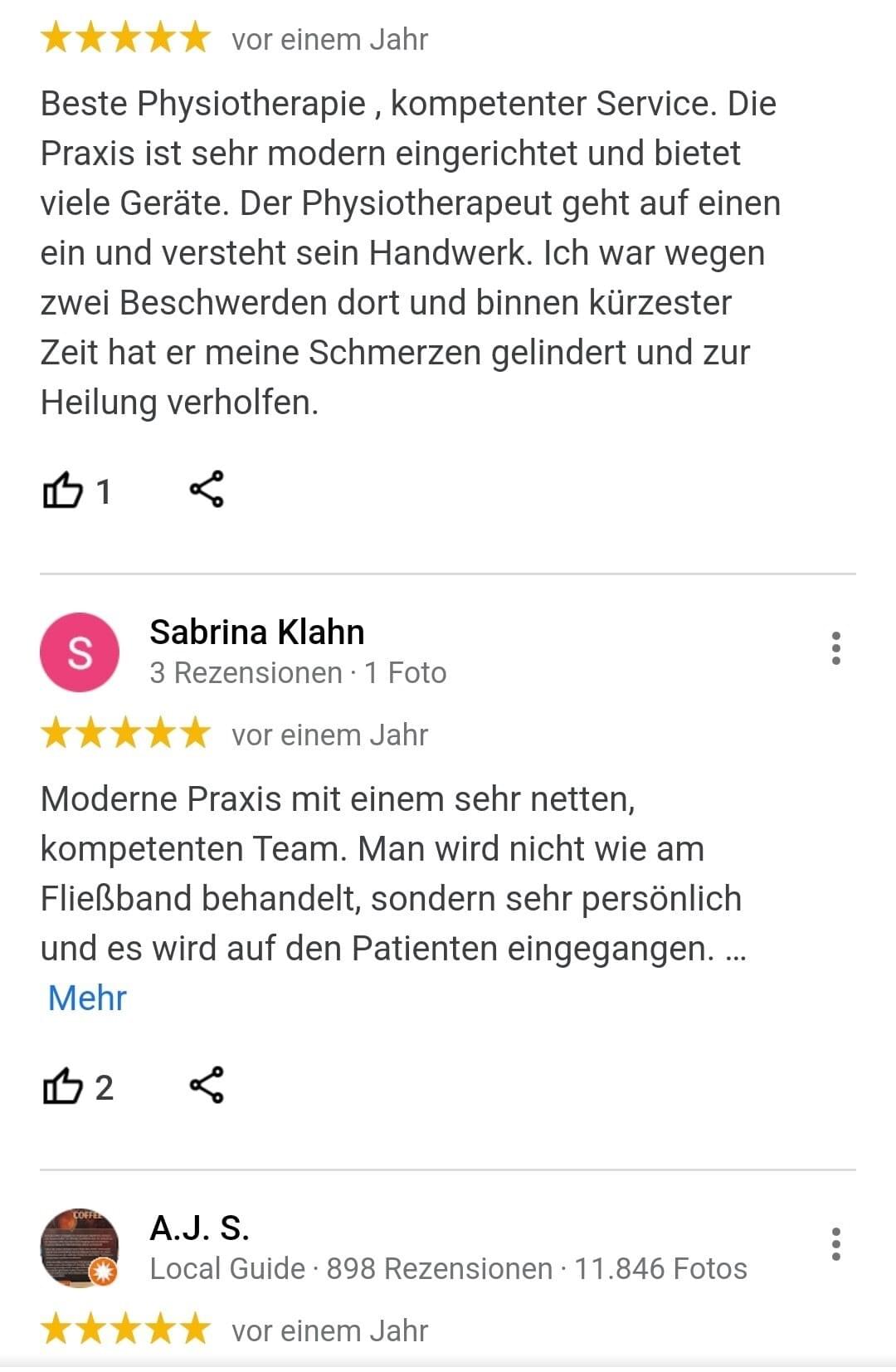Open overflow menu for Sabrina Klahn's review
896x1372 pixels.
(835, 648)
